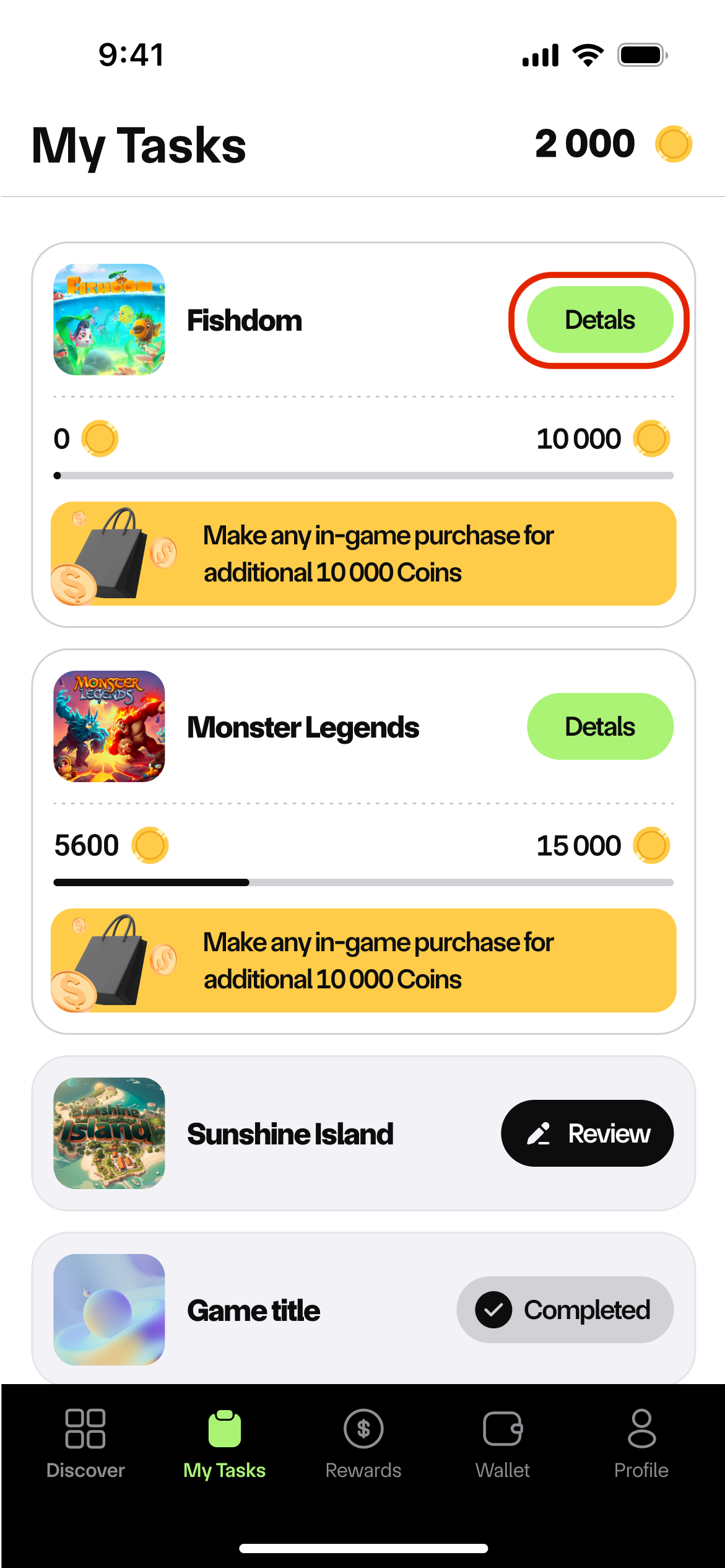Open the Fishdom game icon

109,320
